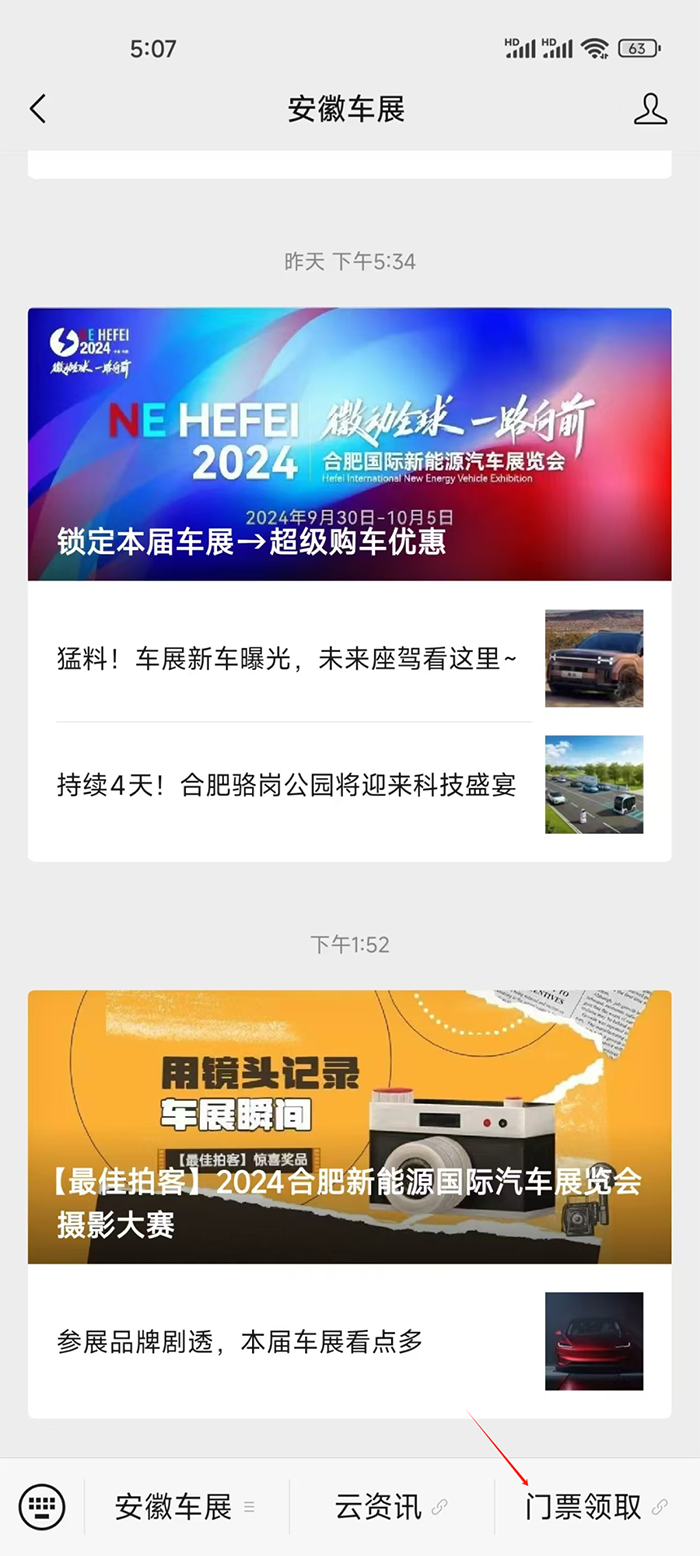Open 参展品牌剧透 article
This screenshot has height=1556, width=700.
[x=240, y=1341]
